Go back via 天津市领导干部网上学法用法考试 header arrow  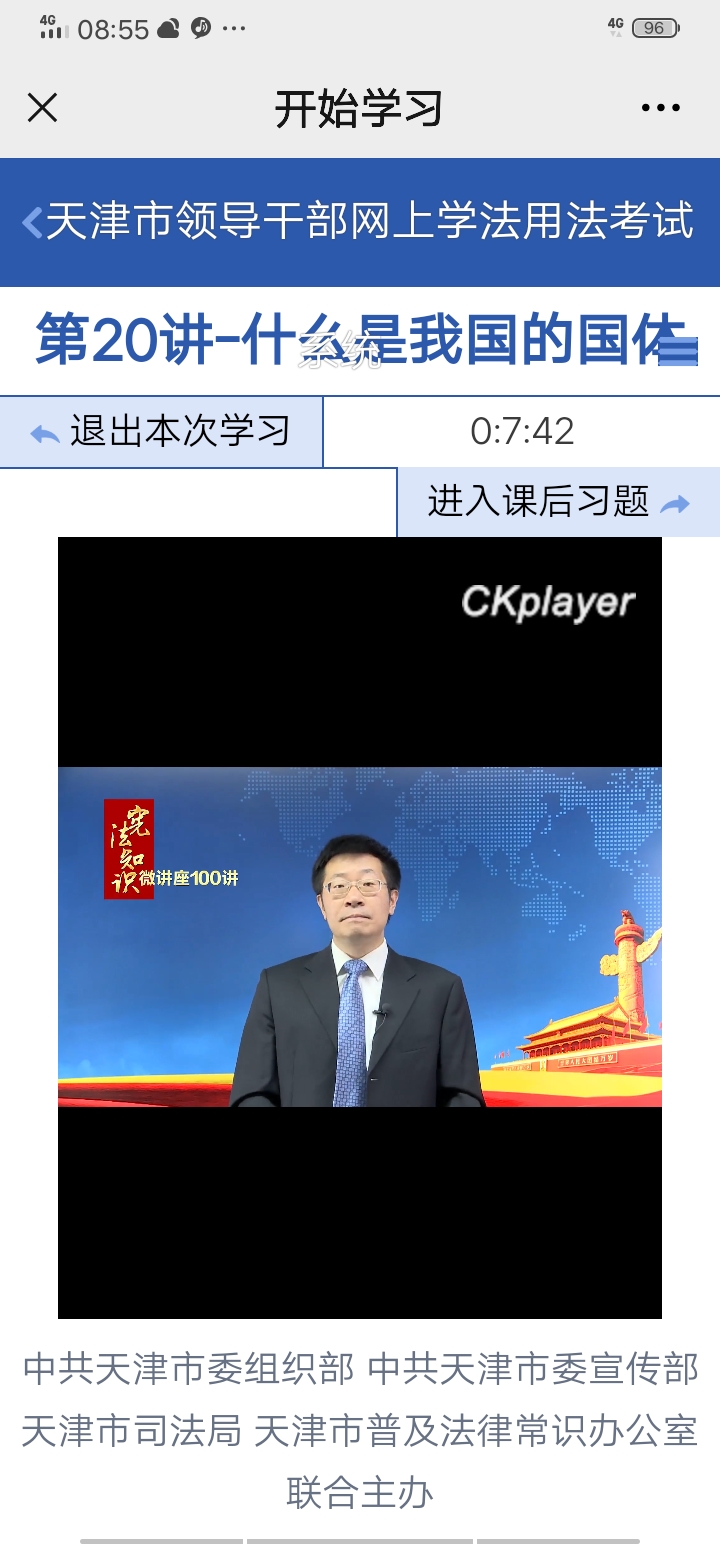click(33, 222)
